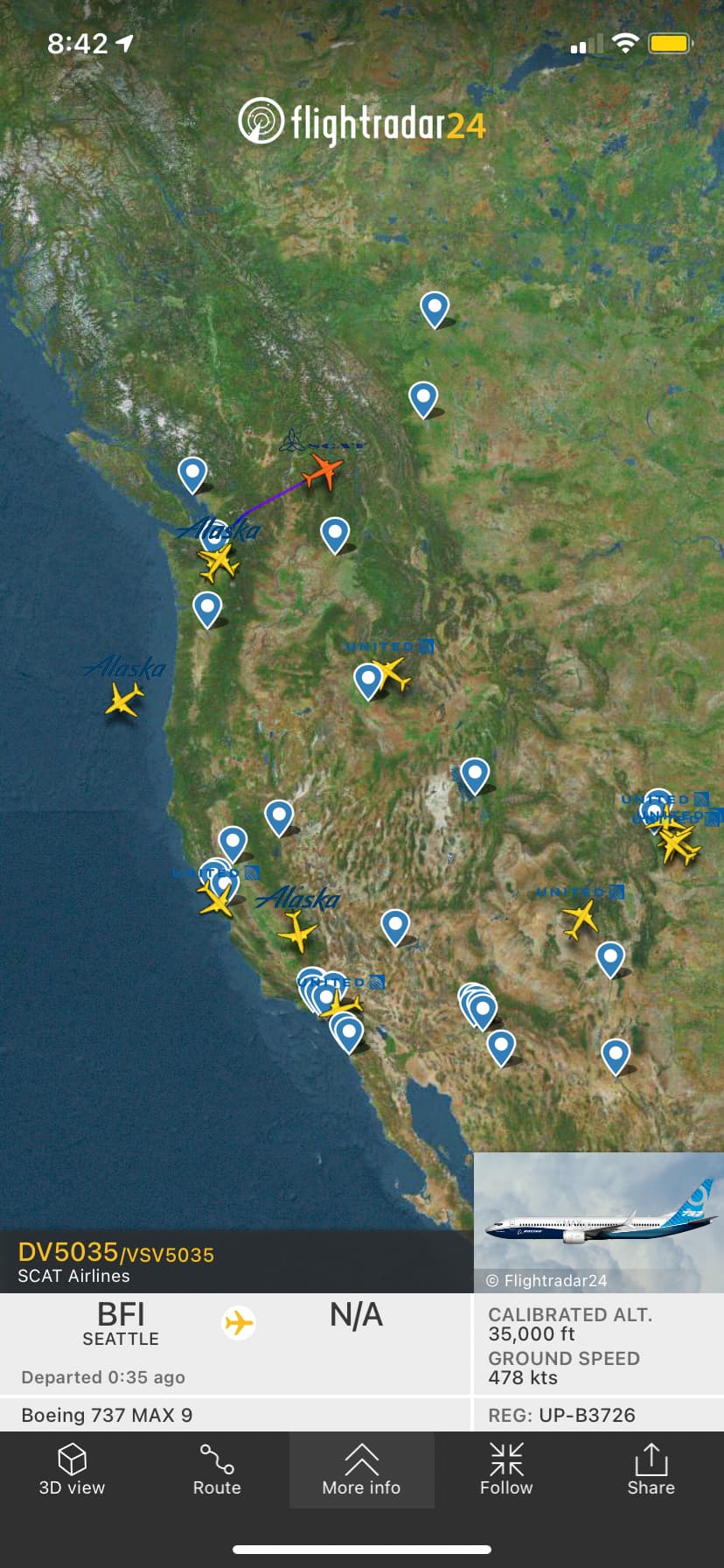Select the Alaska plane over the Pacific Ocean
This screenshot has width=724, height=1568.
click(x=123, y=700)
